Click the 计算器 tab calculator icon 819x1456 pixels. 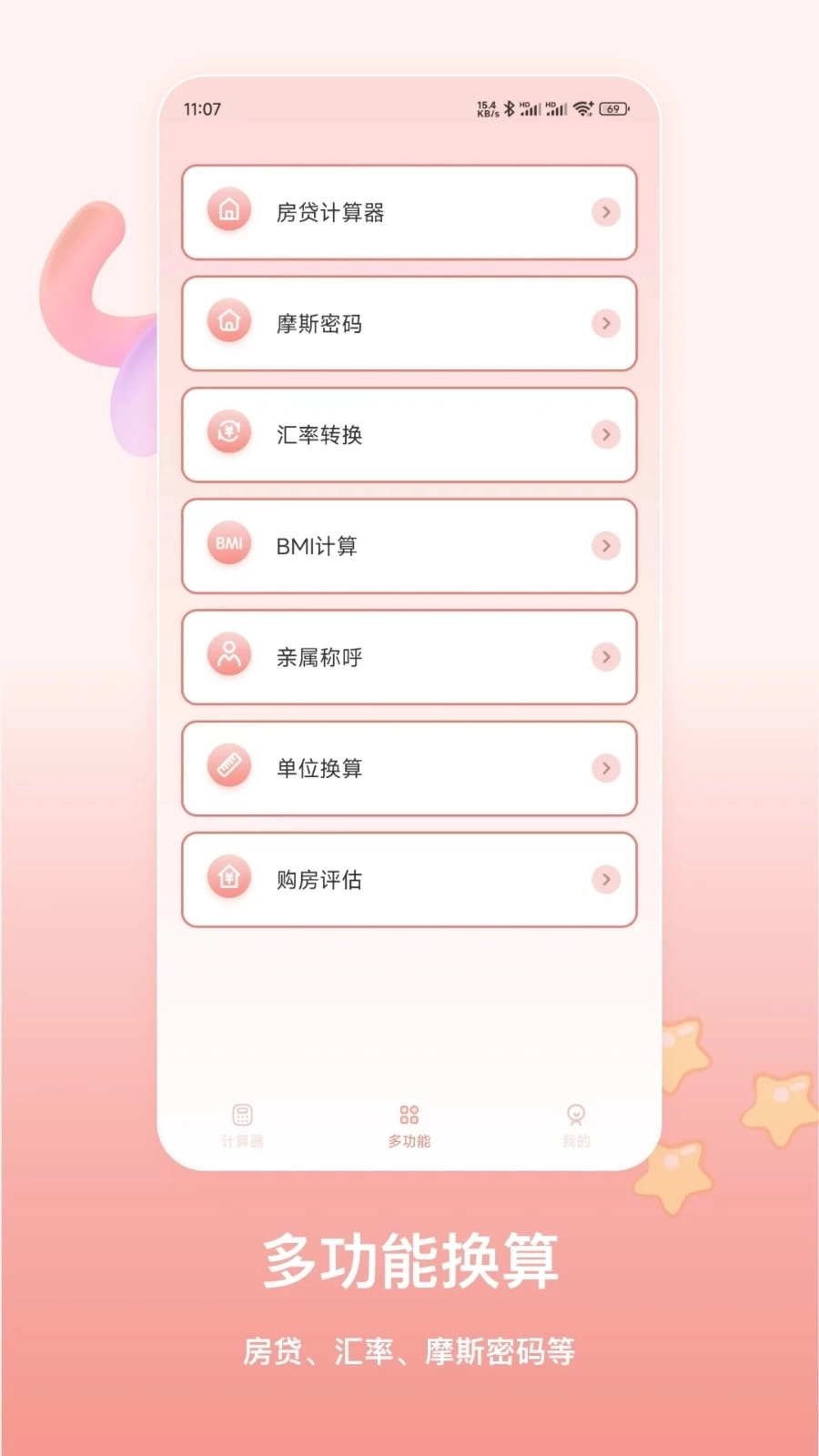[x=242, y=1114]
